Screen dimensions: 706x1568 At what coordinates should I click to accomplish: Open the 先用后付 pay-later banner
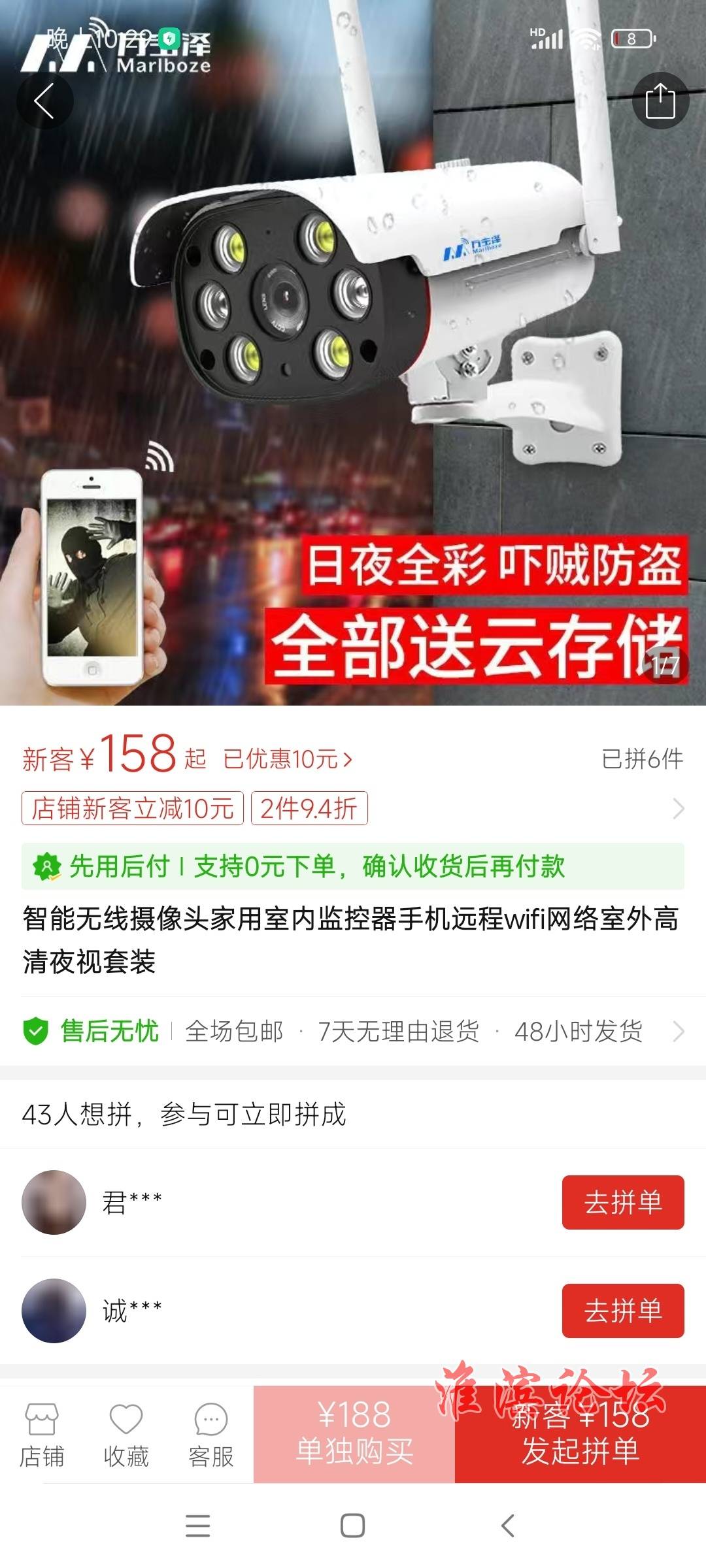[353, 866]
